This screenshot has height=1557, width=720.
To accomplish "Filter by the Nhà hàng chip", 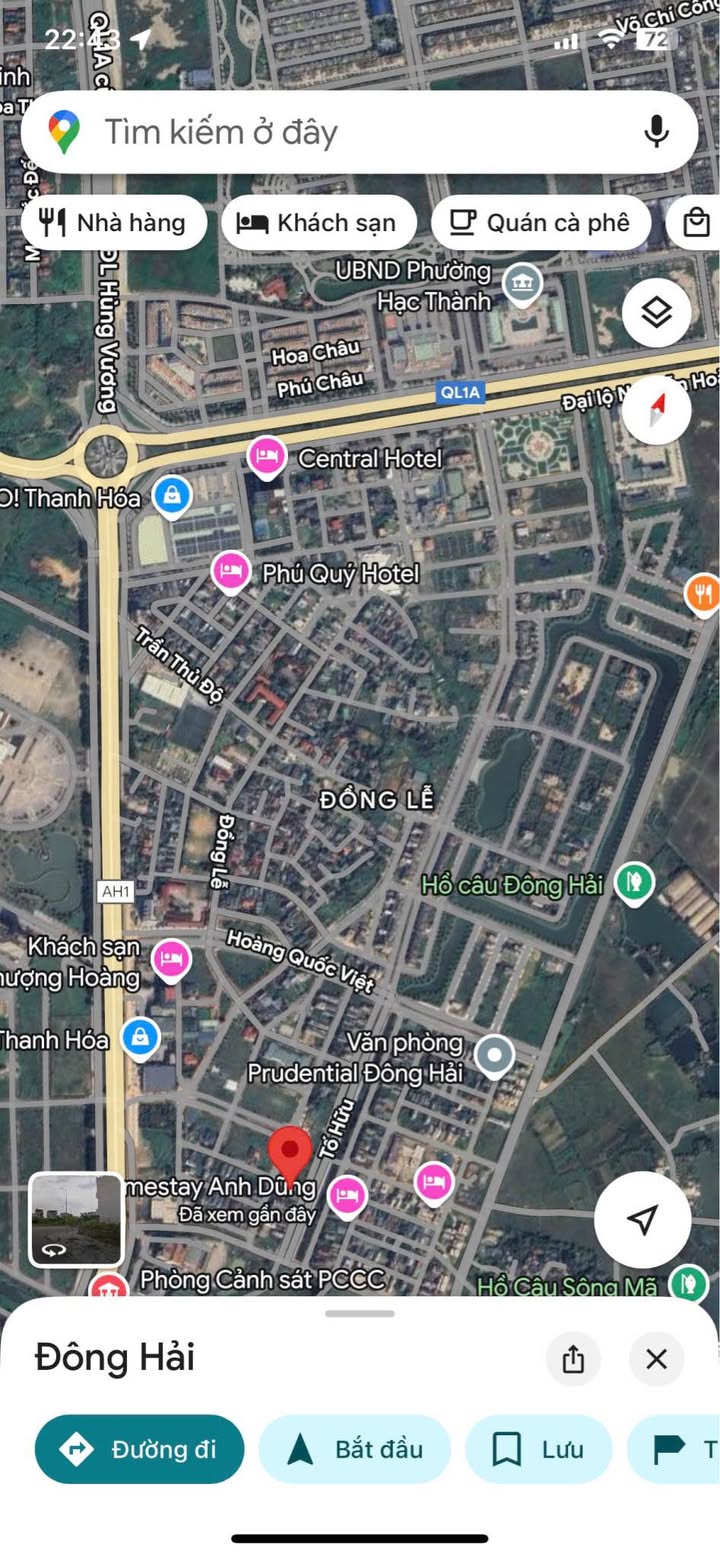I will [x=114, y=222].
